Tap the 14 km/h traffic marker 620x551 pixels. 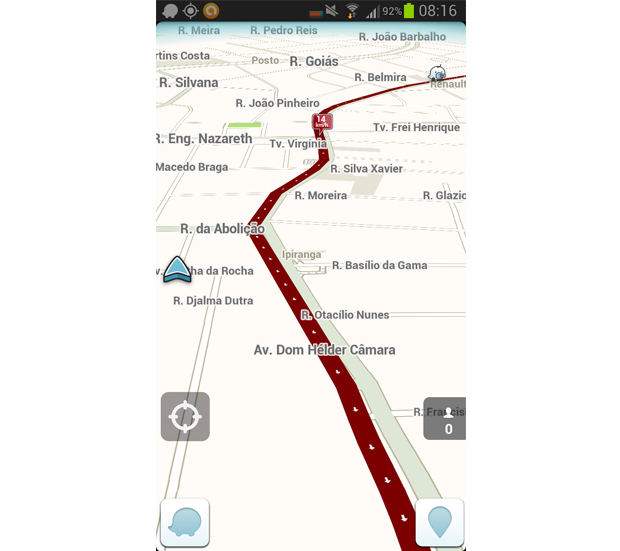pos(322,123)
